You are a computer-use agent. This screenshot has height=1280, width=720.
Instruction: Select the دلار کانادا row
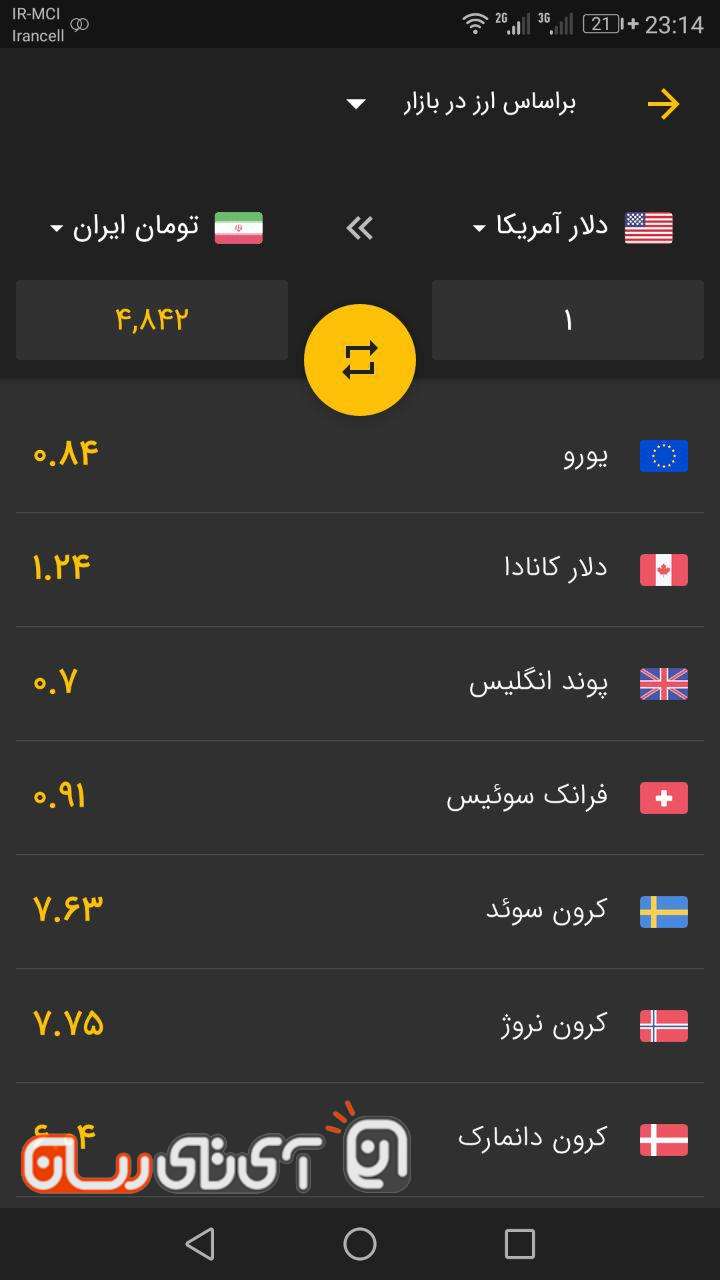(360, 569)
